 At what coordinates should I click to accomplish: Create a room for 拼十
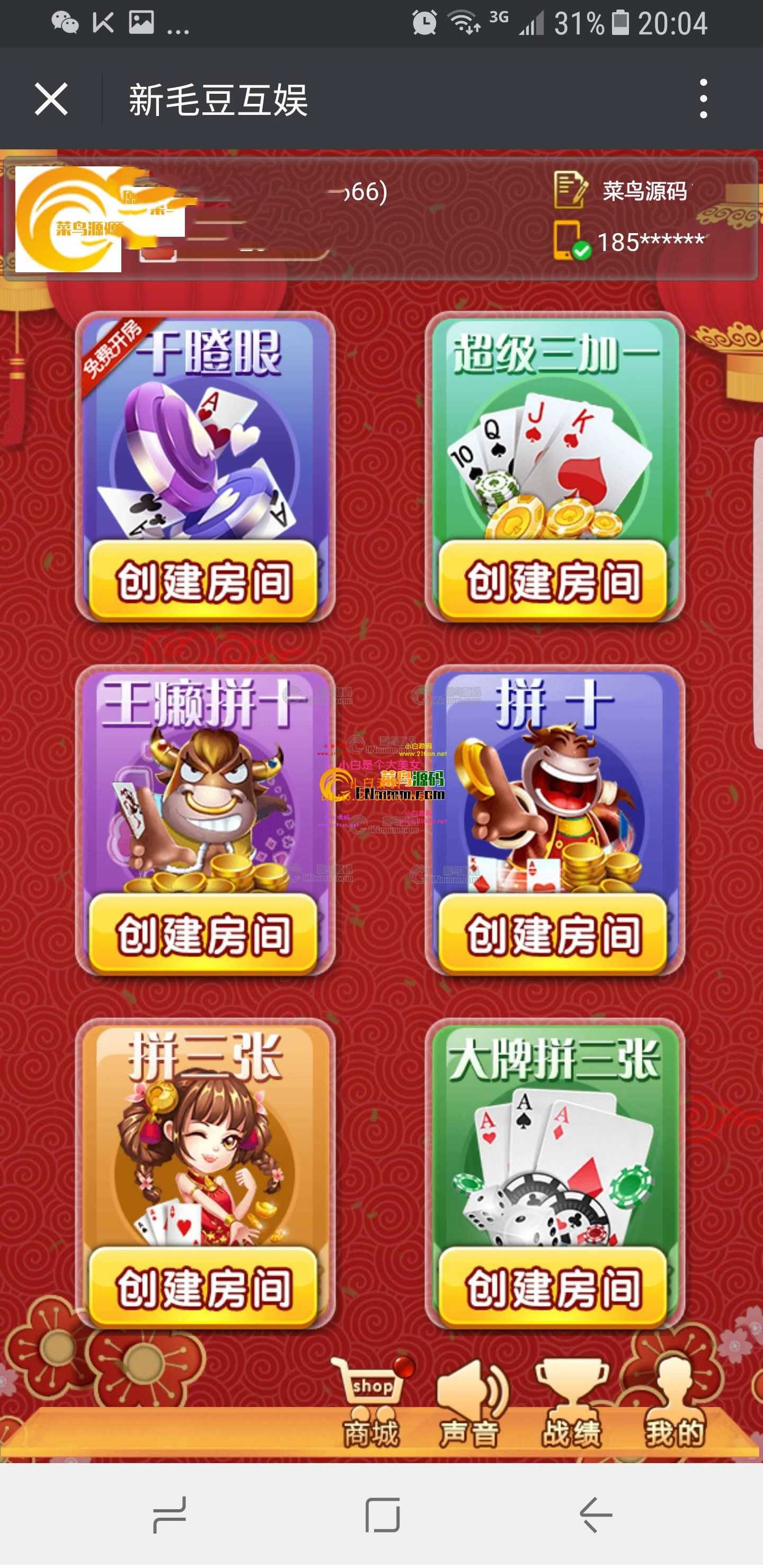pos(553,933)
